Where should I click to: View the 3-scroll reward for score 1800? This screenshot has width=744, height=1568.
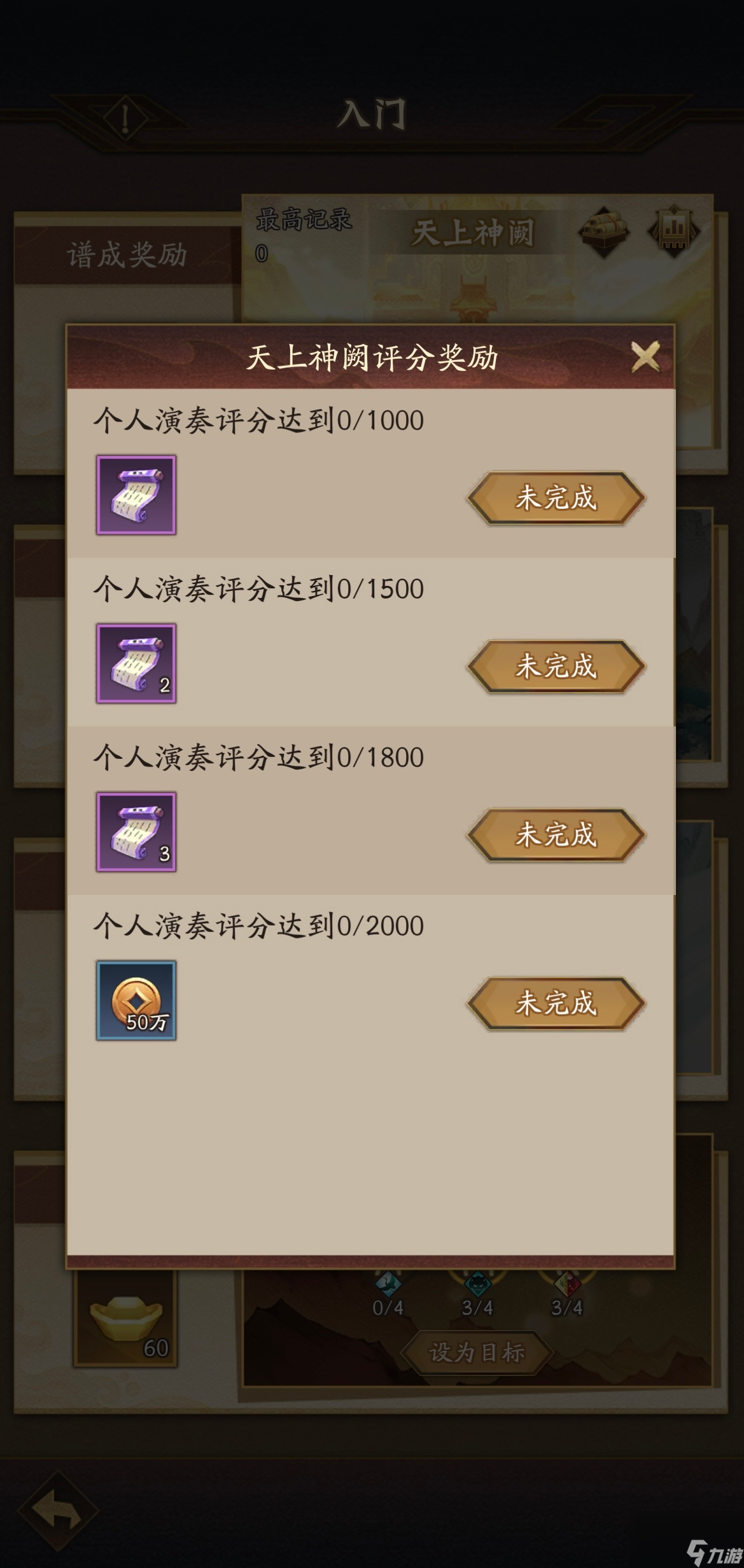[x=136, y=832]
